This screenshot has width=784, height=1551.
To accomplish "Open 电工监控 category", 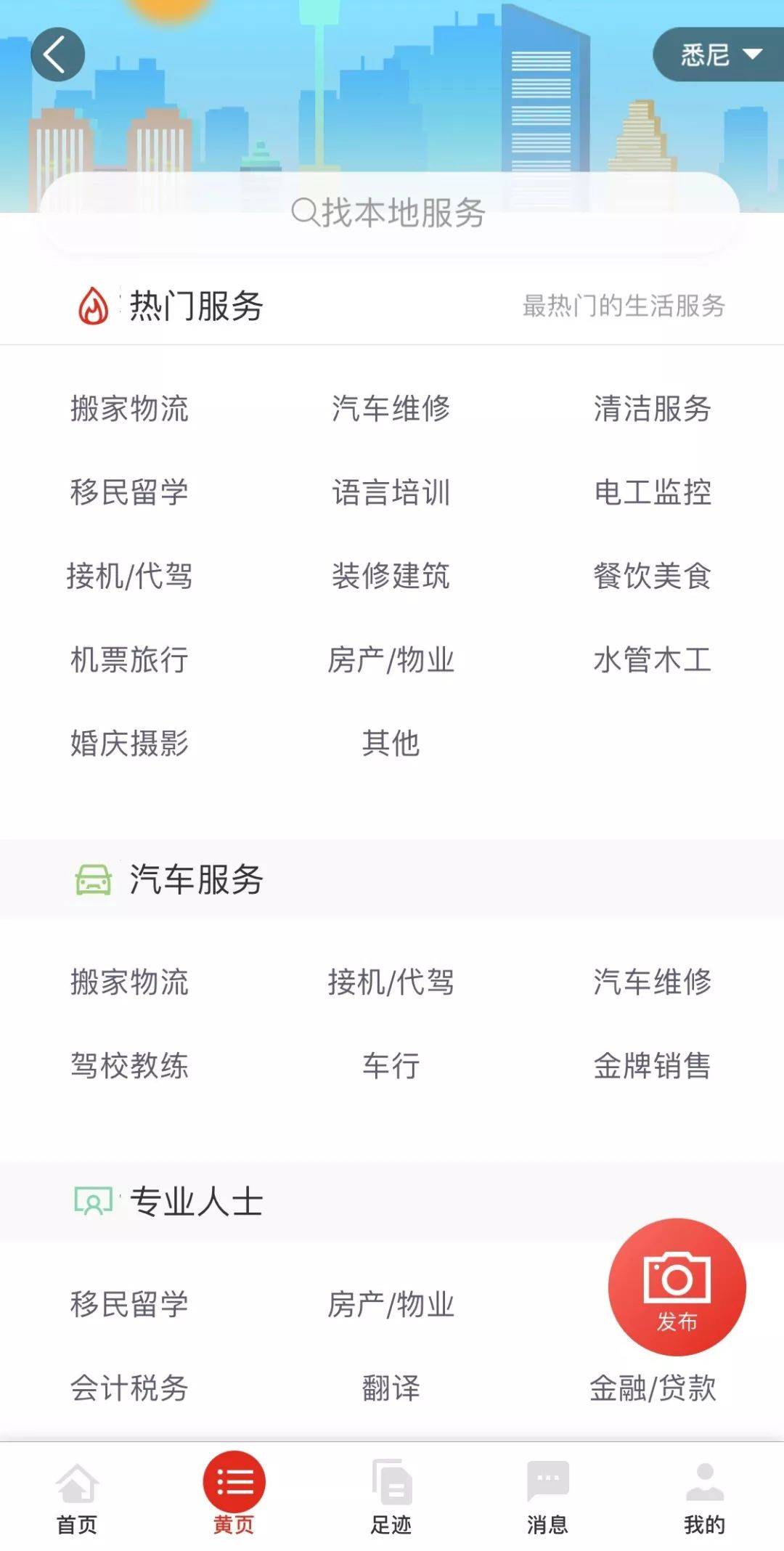I will click(652, 492).
